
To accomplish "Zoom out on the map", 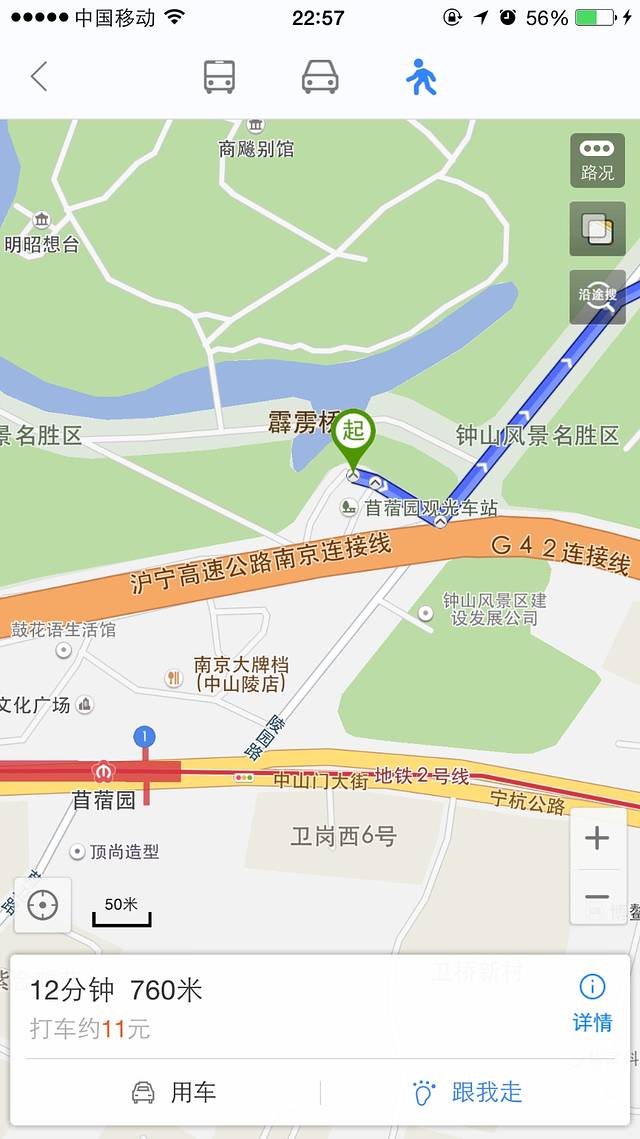I will click(597, 897).
